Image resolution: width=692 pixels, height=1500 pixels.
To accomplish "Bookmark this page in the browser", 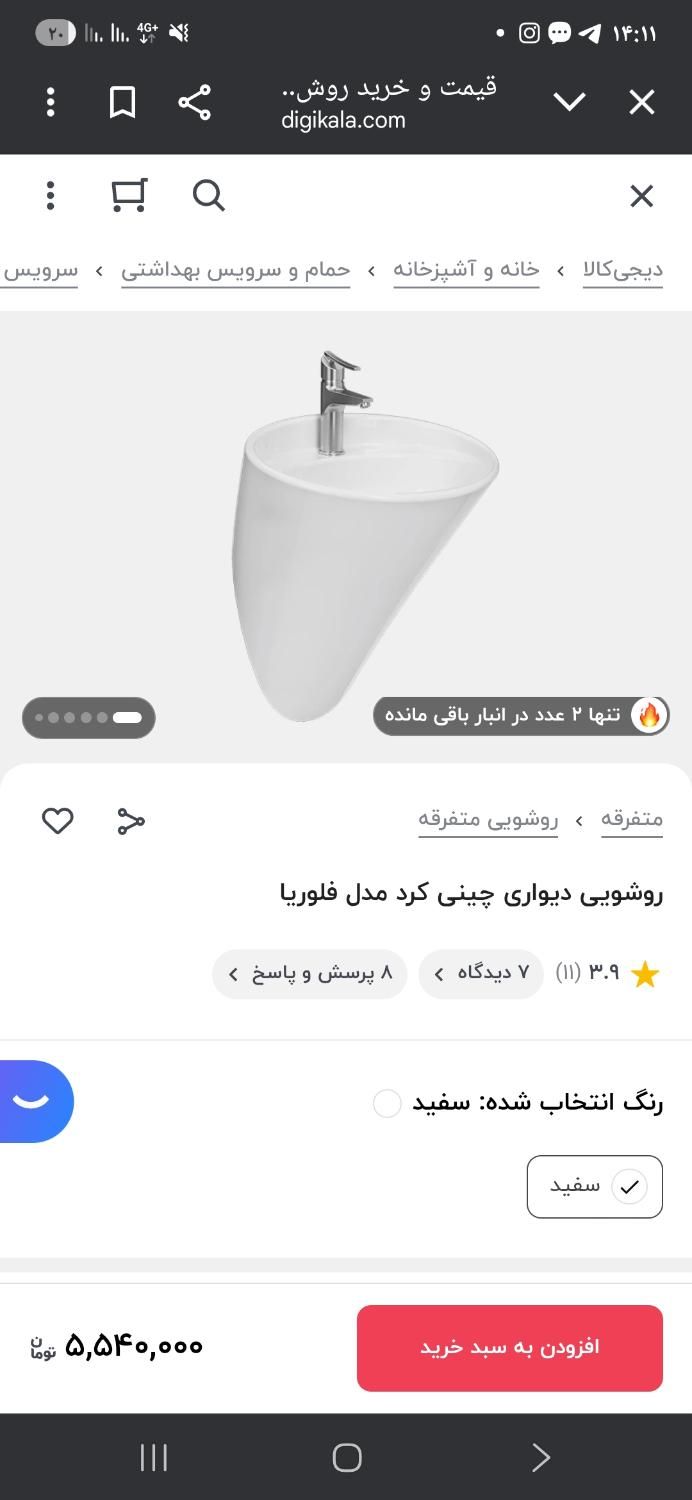I will (122, 102).
